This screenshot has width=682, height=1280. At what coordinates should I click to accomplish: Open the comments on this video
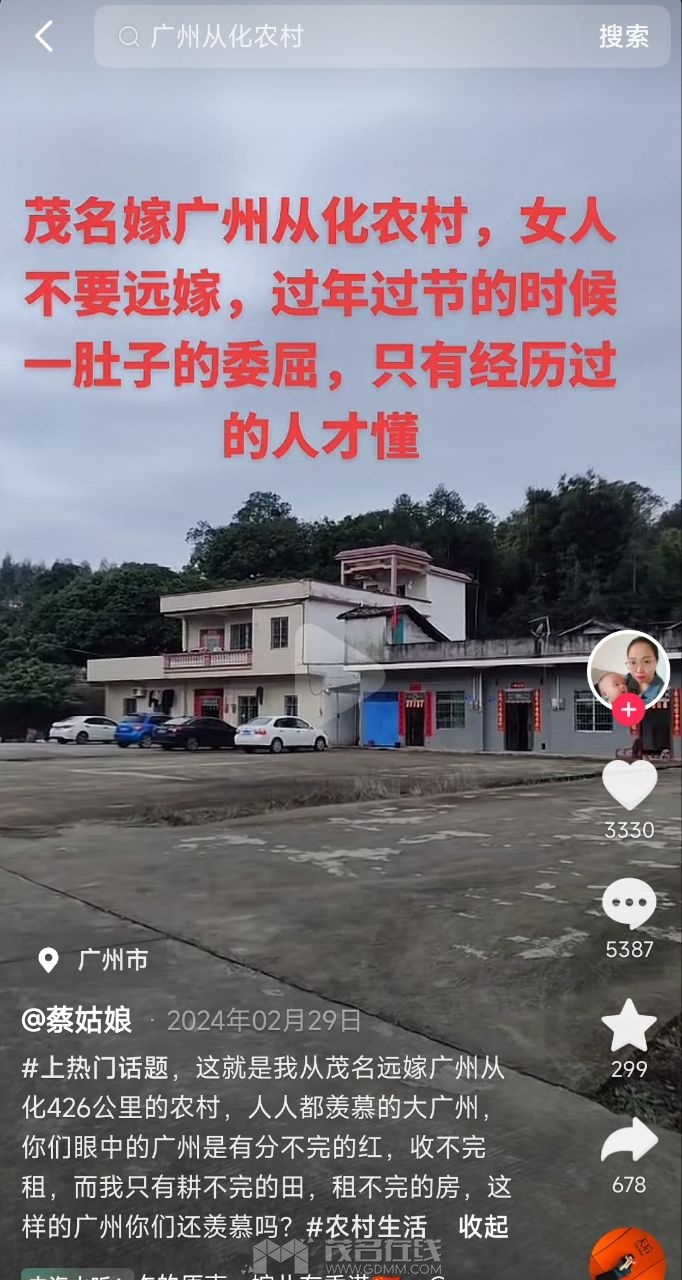[x=629, y=904]
